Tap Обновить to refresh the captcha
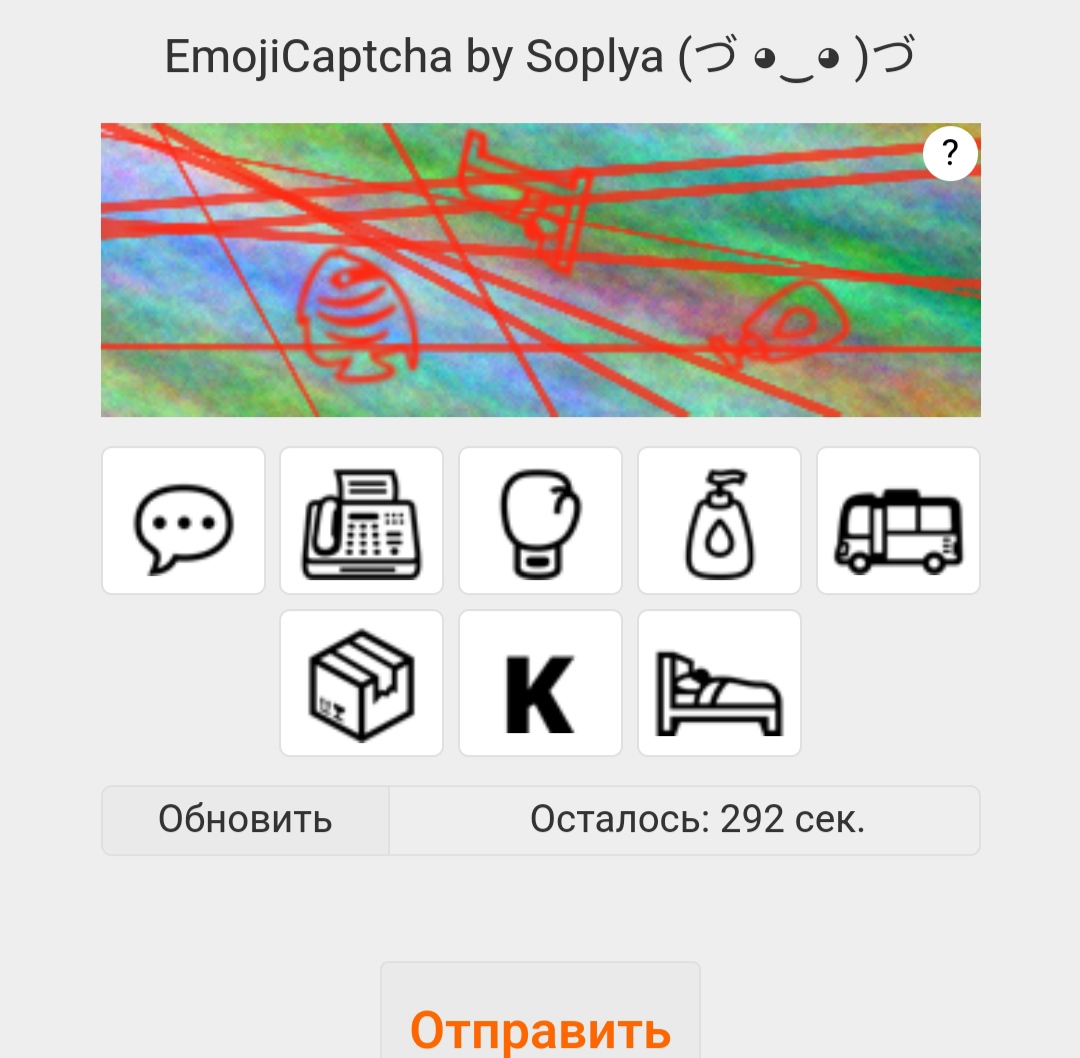This screenshot has height=1058, width=1080. (245, 820)
